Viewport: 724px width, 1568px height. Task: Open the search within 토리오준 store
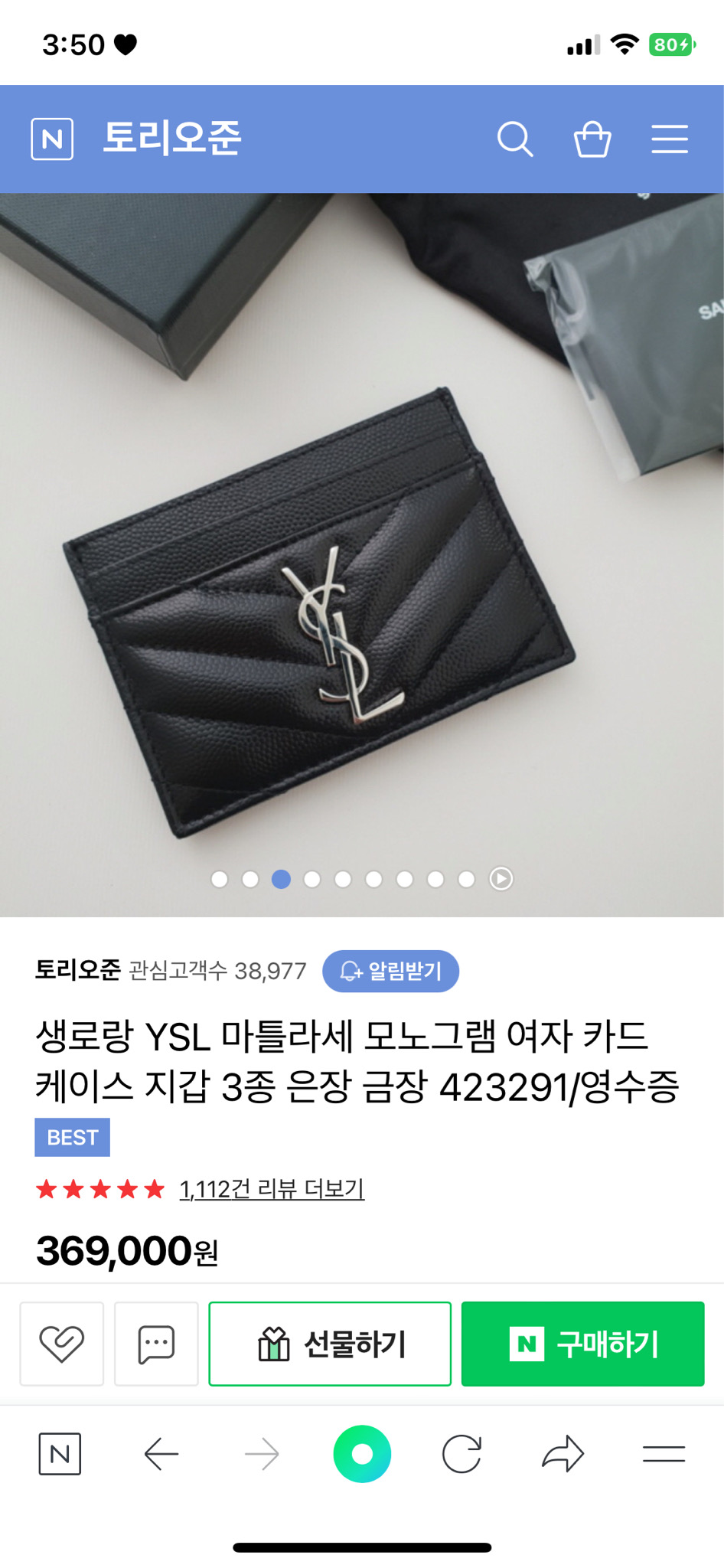click(516, 139)
